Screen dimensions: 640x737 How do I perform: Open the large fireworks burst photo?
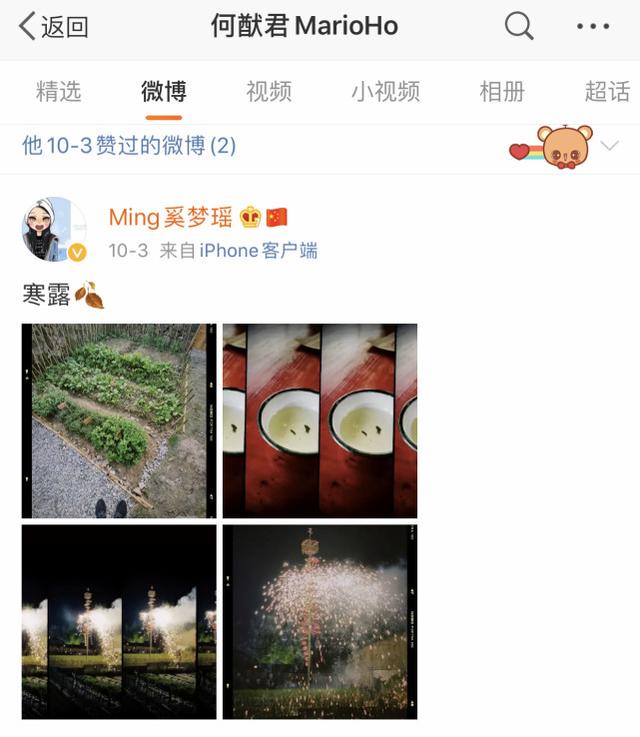coord(320,621)
